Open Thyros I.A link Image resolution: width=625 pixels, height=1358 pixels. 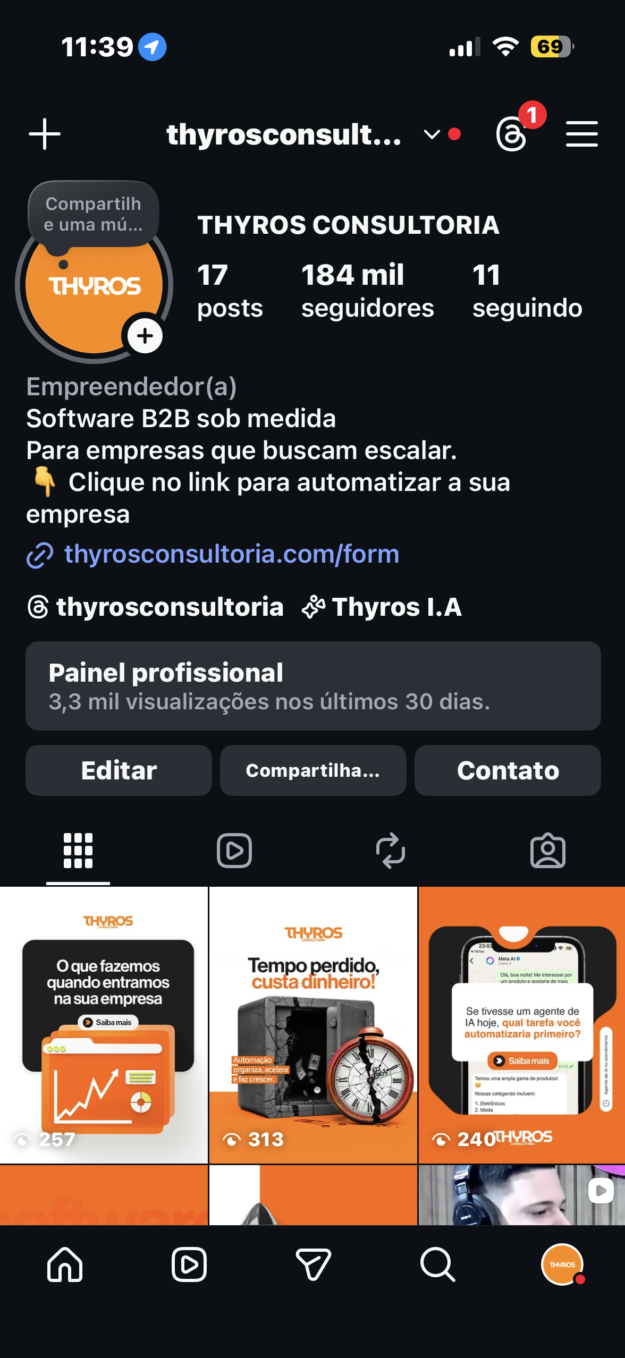click(x=383, y=607)
